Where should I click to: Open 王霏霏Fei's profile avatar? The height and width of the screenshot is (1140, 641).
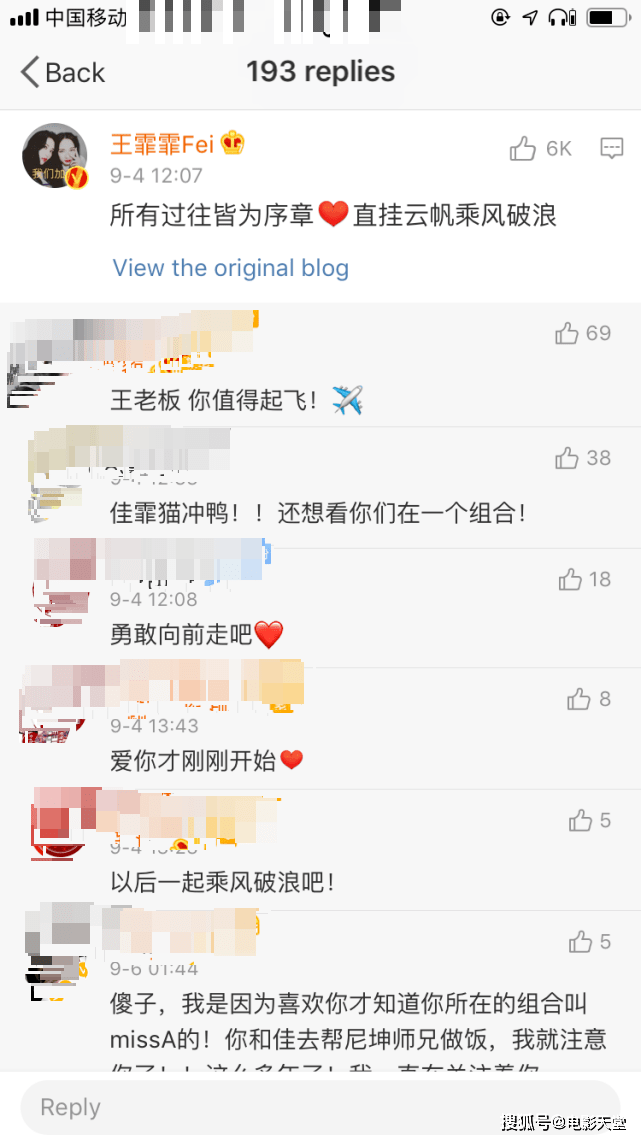[54, 156]
